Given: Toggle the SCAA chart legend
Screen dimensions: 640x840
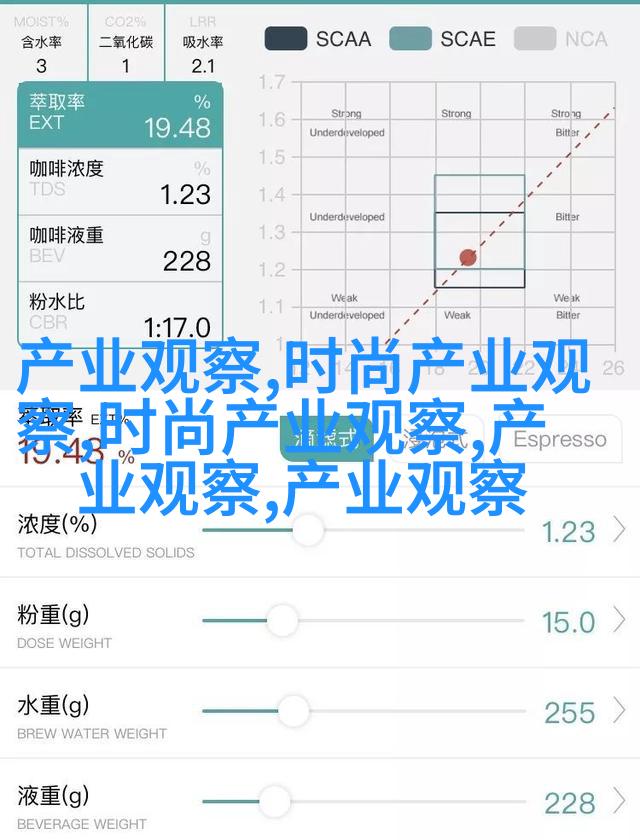Looking at the screenshot, I should (x=317, y=39).
